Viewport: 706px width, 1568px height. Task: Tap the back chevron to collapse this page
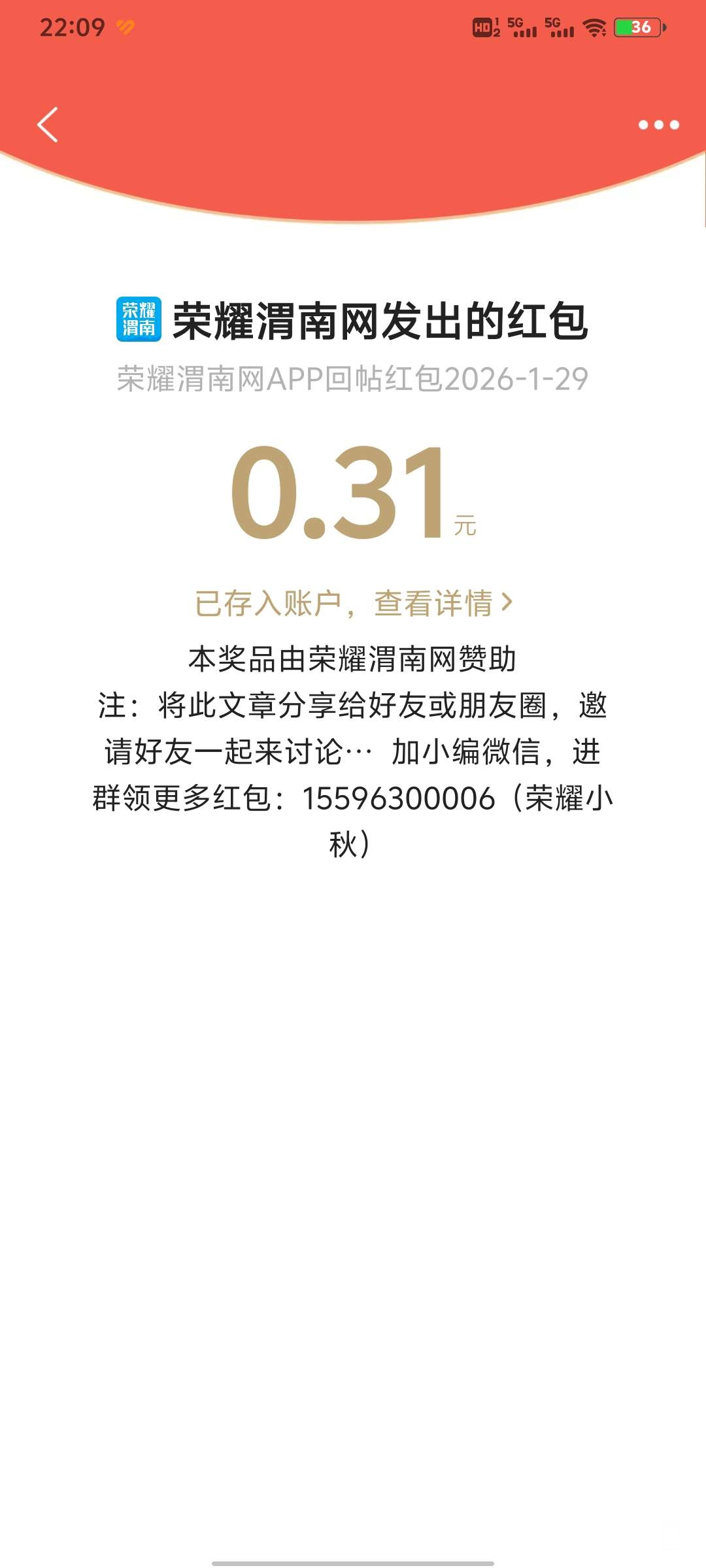click(48, 124)
